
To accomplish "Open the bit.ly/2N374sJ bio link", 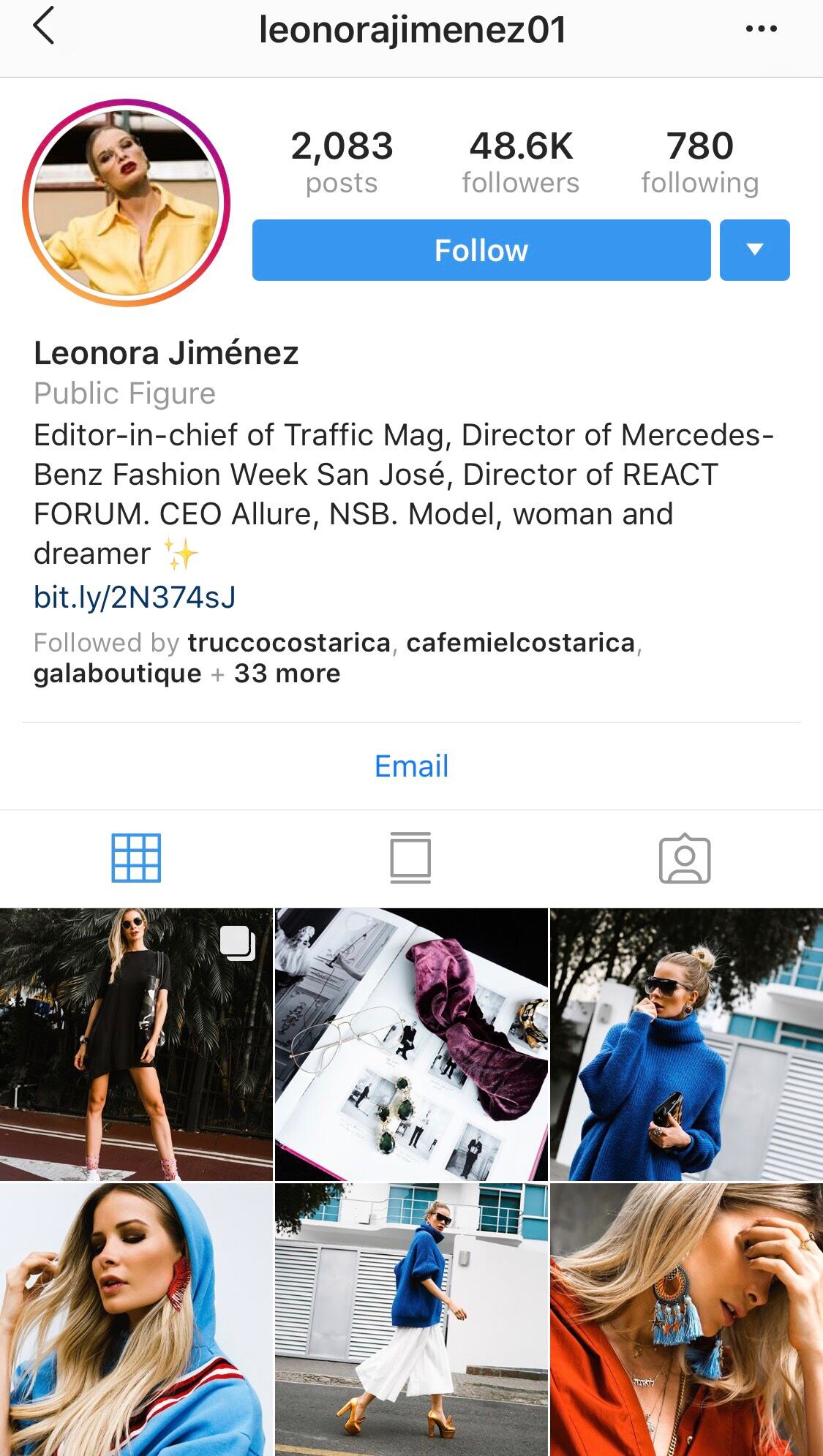I will coord(135,597).
